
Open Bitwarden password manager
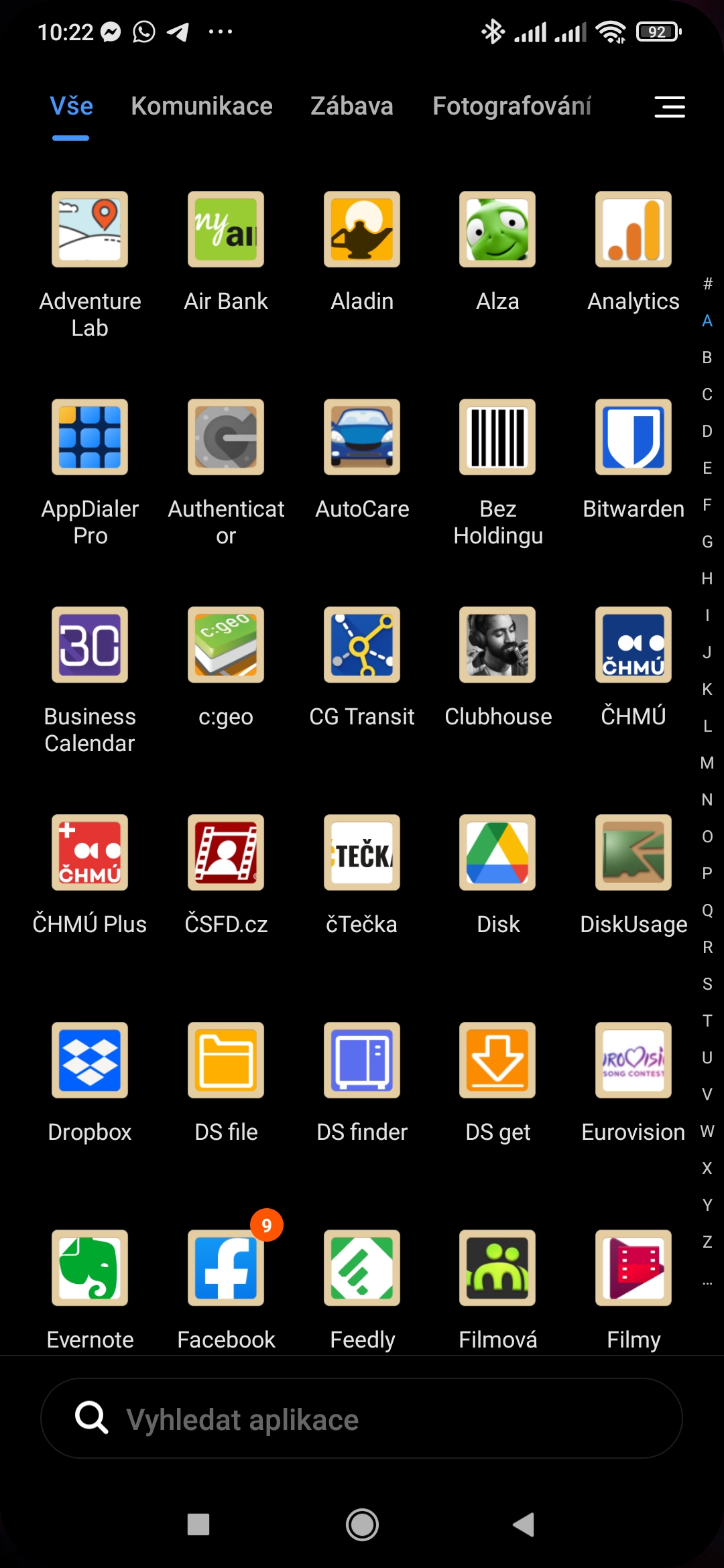(633, 438)
